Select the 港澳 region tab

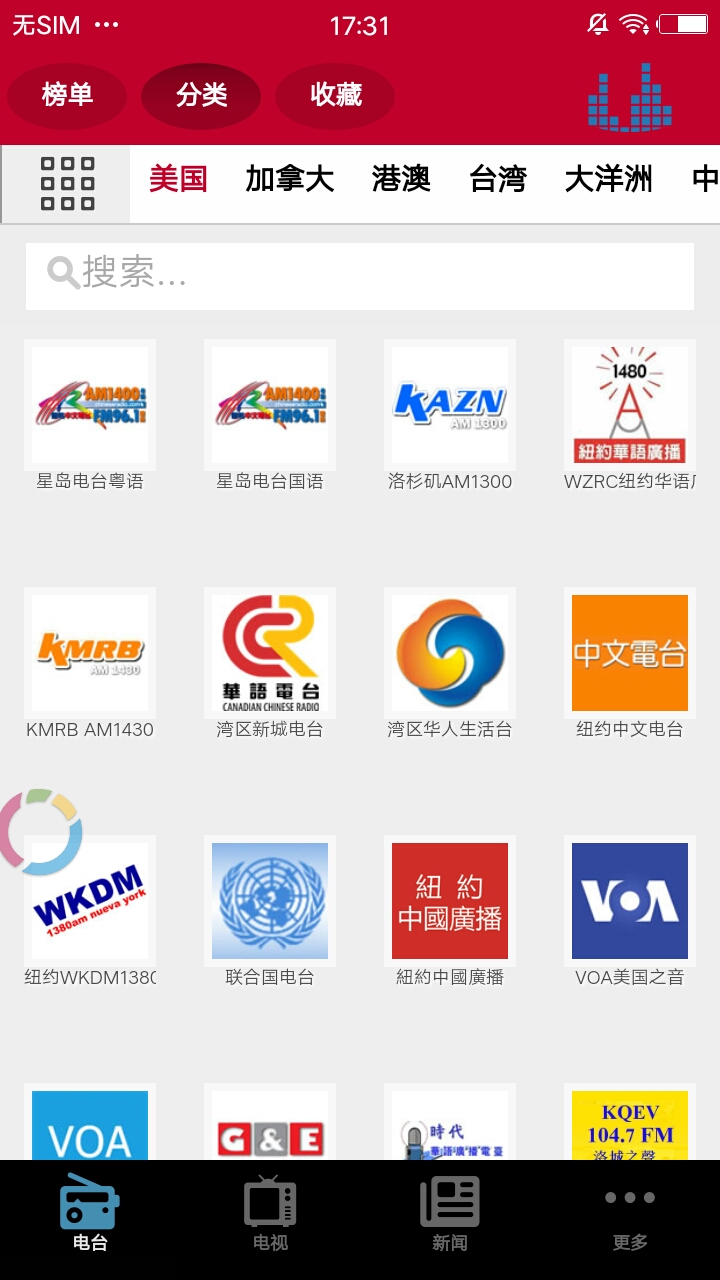[x=401, y=180]
